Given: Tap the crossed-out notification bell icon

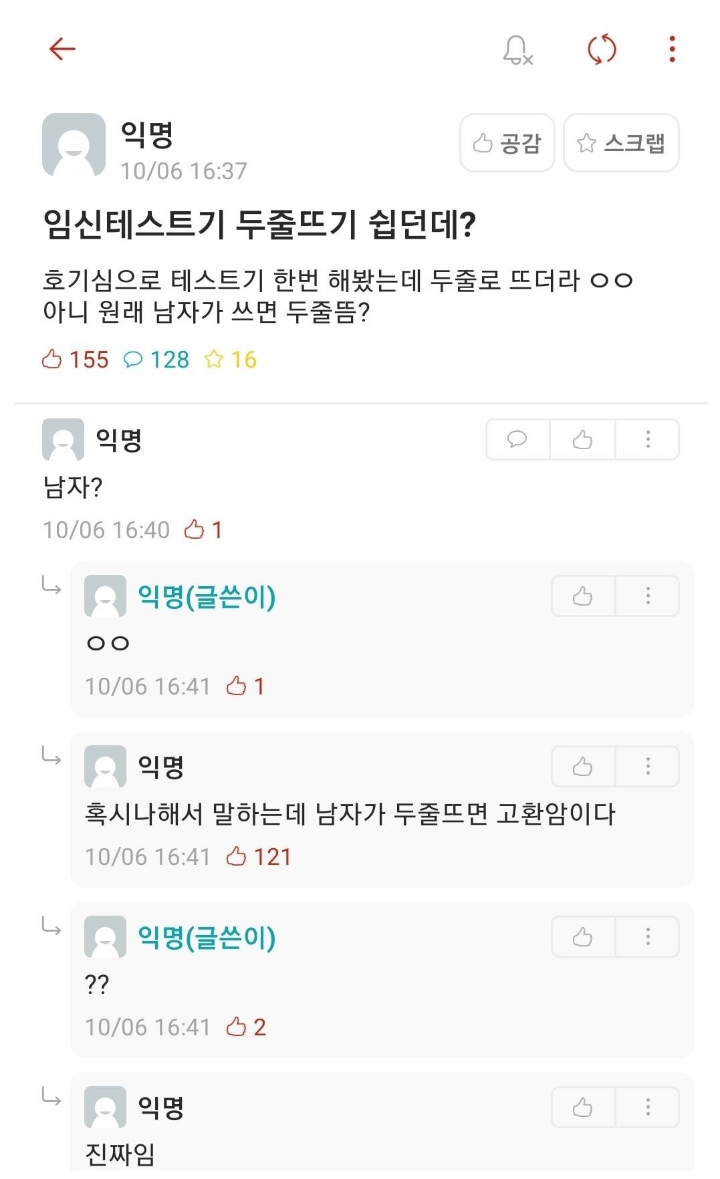Looking at the screenshot, I should click(x=517, y=47).
